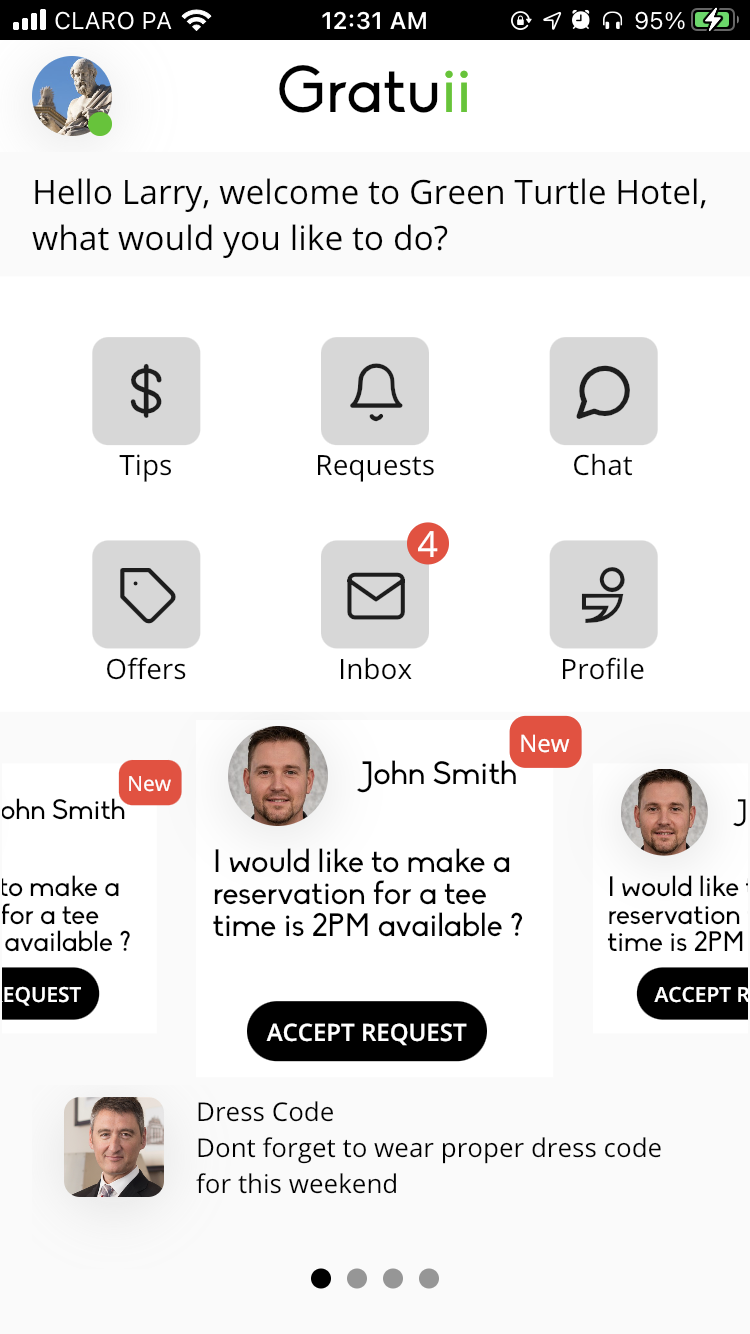Open the Profile tile

pyautogui.click(x=603, y=595)
